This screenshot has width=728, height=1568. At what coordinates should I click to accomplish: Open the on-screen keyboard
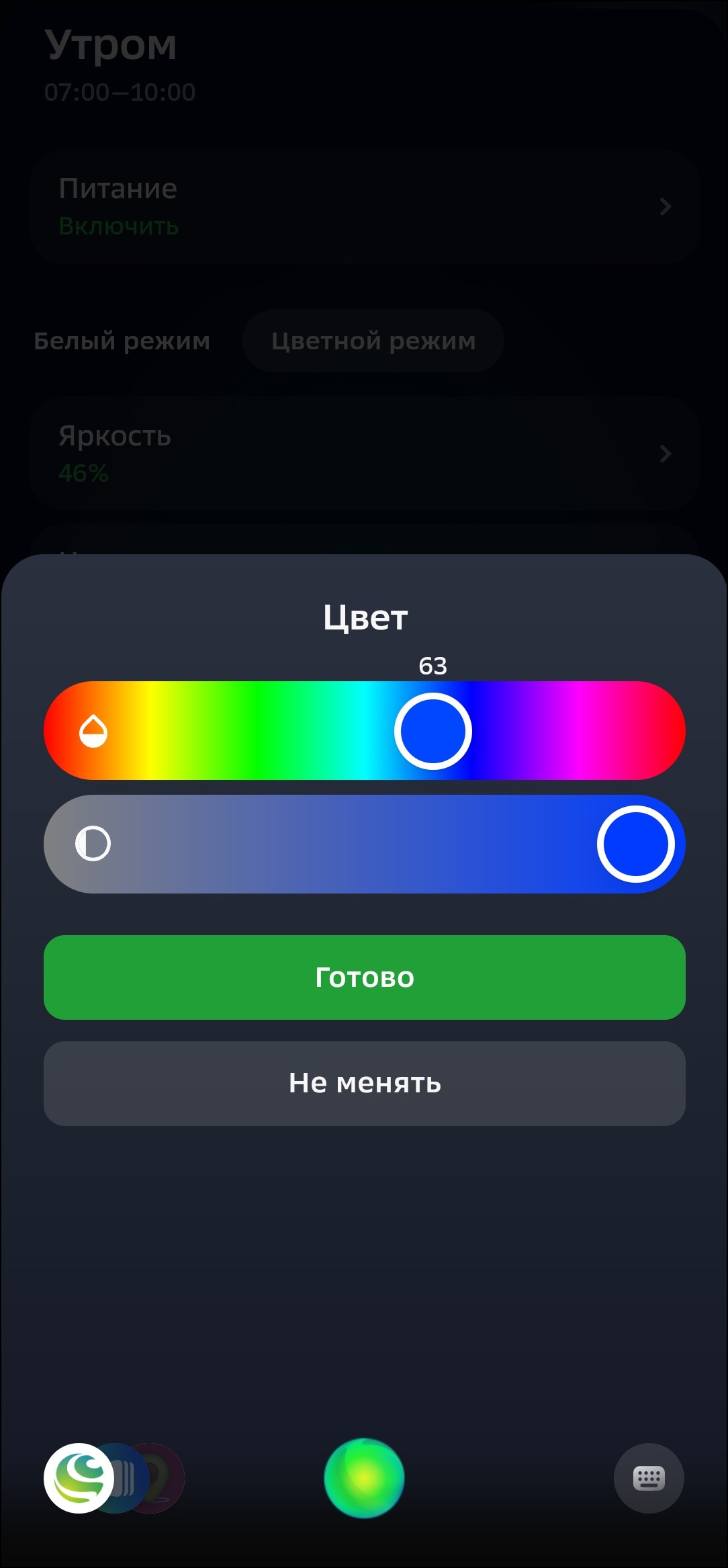(x=649, y=1478)
